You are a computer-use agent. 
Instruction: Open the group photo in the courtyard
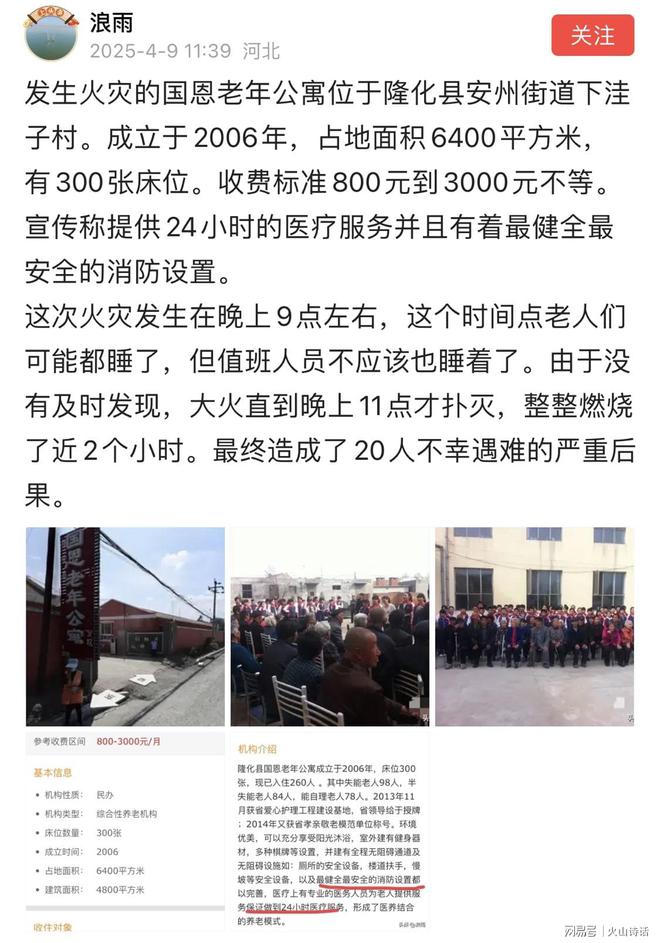pos(534,625)
